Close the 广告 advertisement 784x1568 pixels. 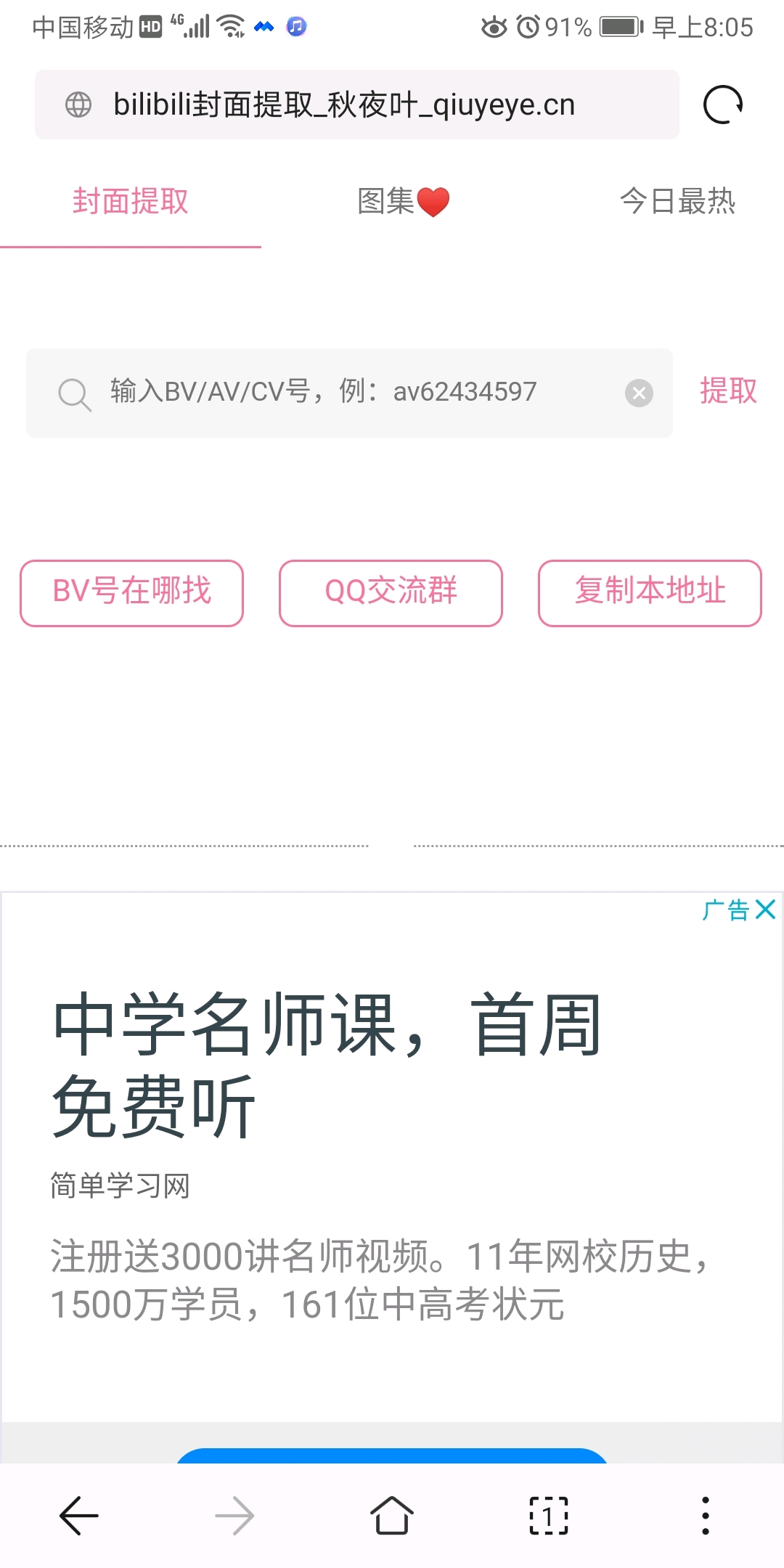point(765,910)
